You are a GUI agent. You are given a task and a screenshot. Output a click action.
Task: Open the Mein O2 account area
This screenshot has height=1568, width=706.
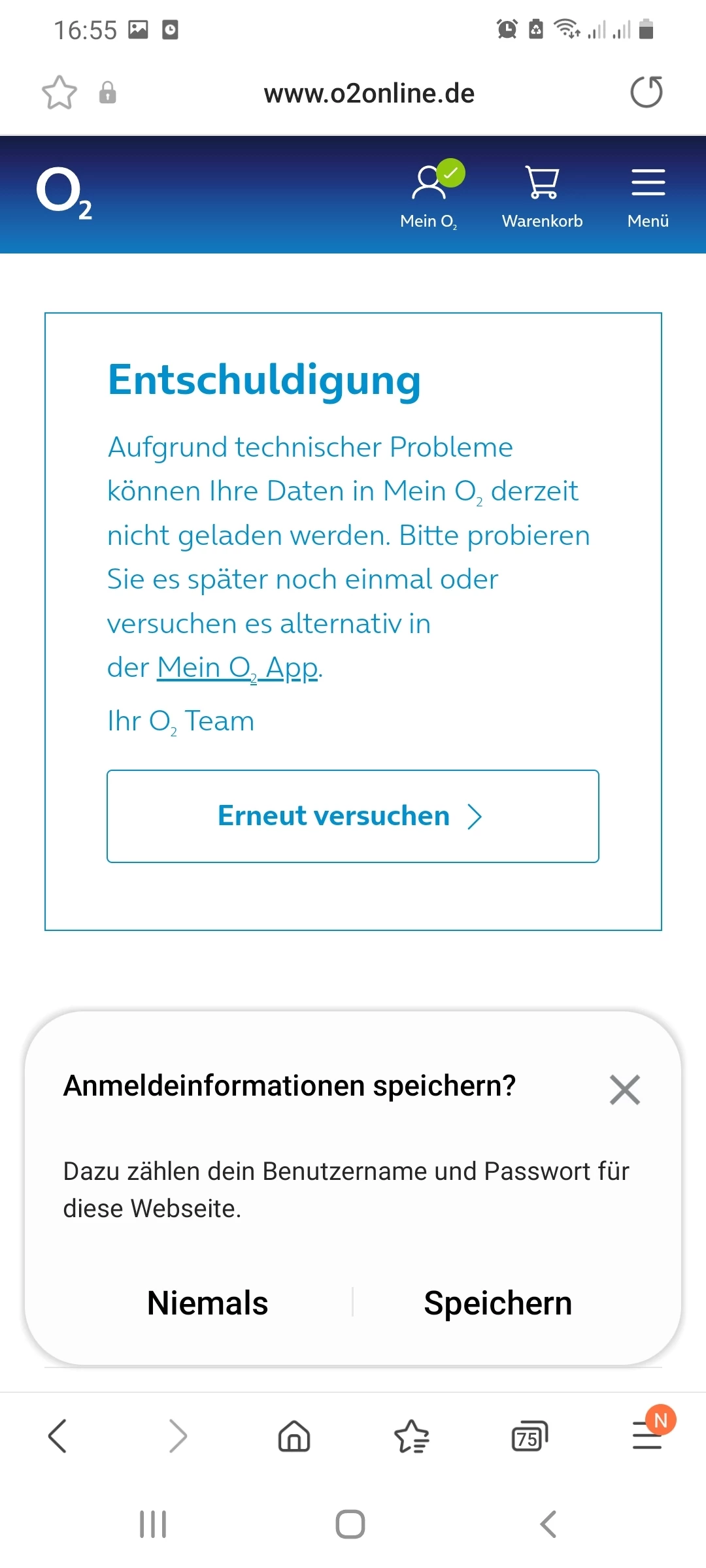[x=429, y=193]
